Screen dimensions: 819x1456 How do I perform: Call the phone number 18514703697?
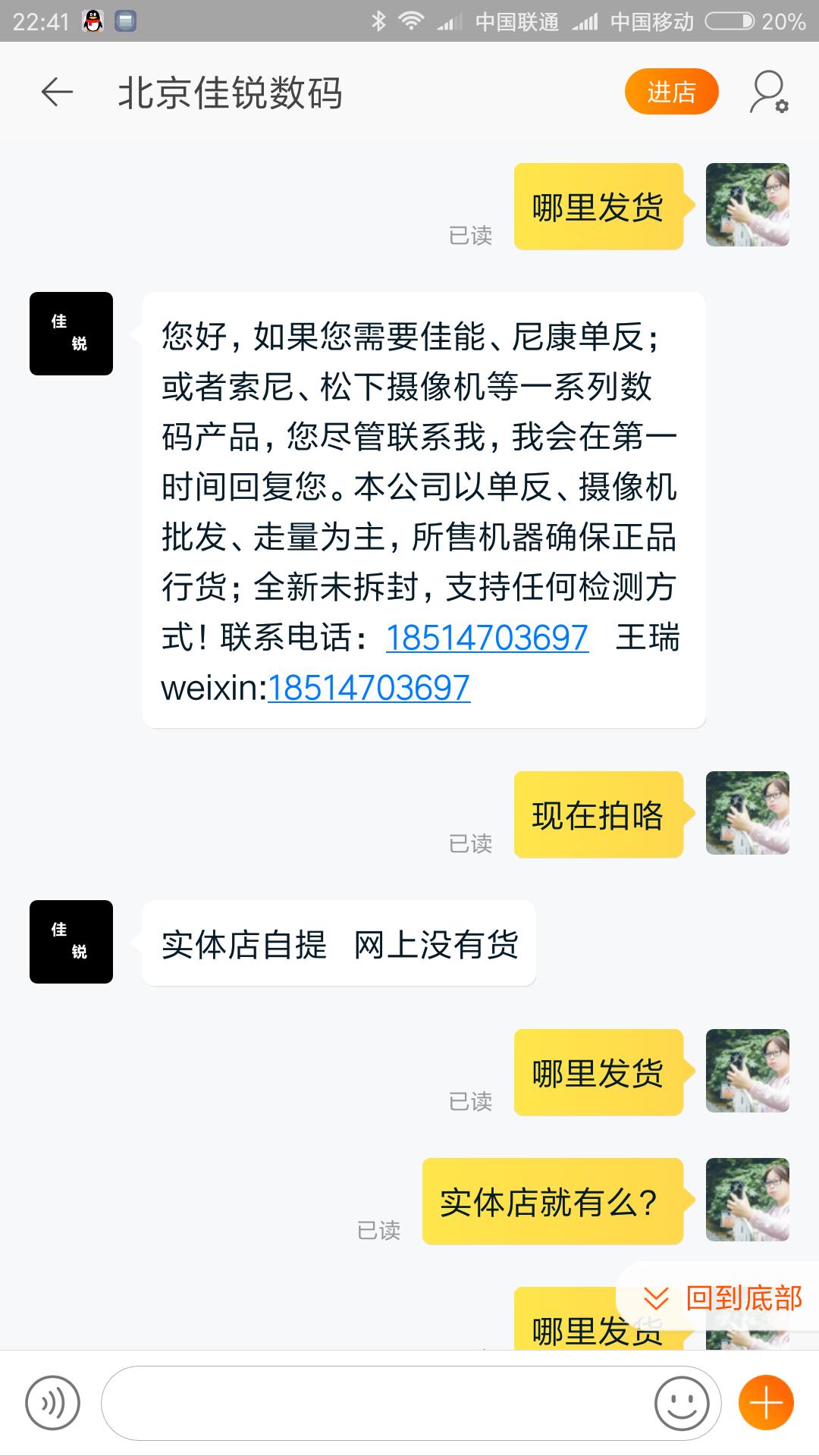tap(487, 639)
